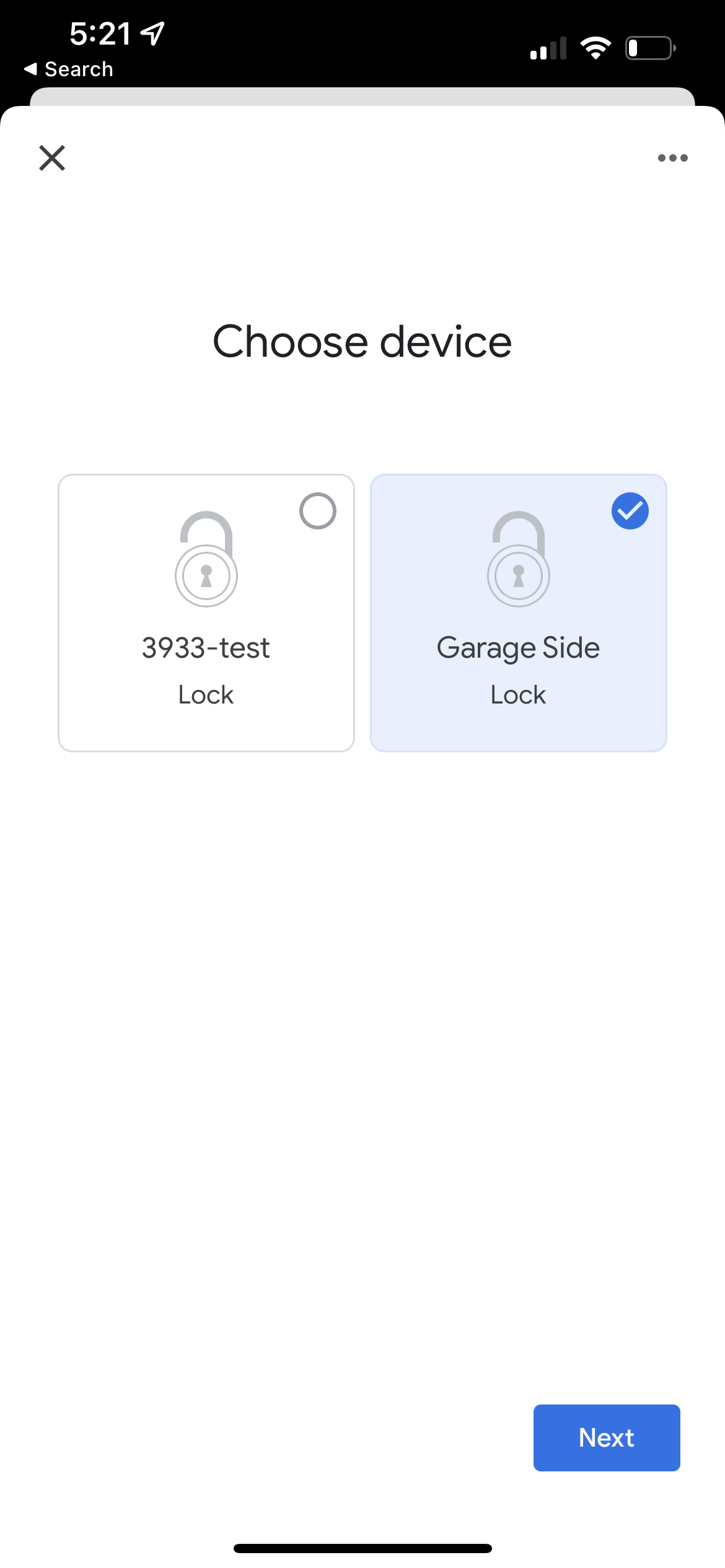Close the Choose device screen
The width and height of the screenshot is (725, 1568).
pyautogui.click(x=52, y=158)
